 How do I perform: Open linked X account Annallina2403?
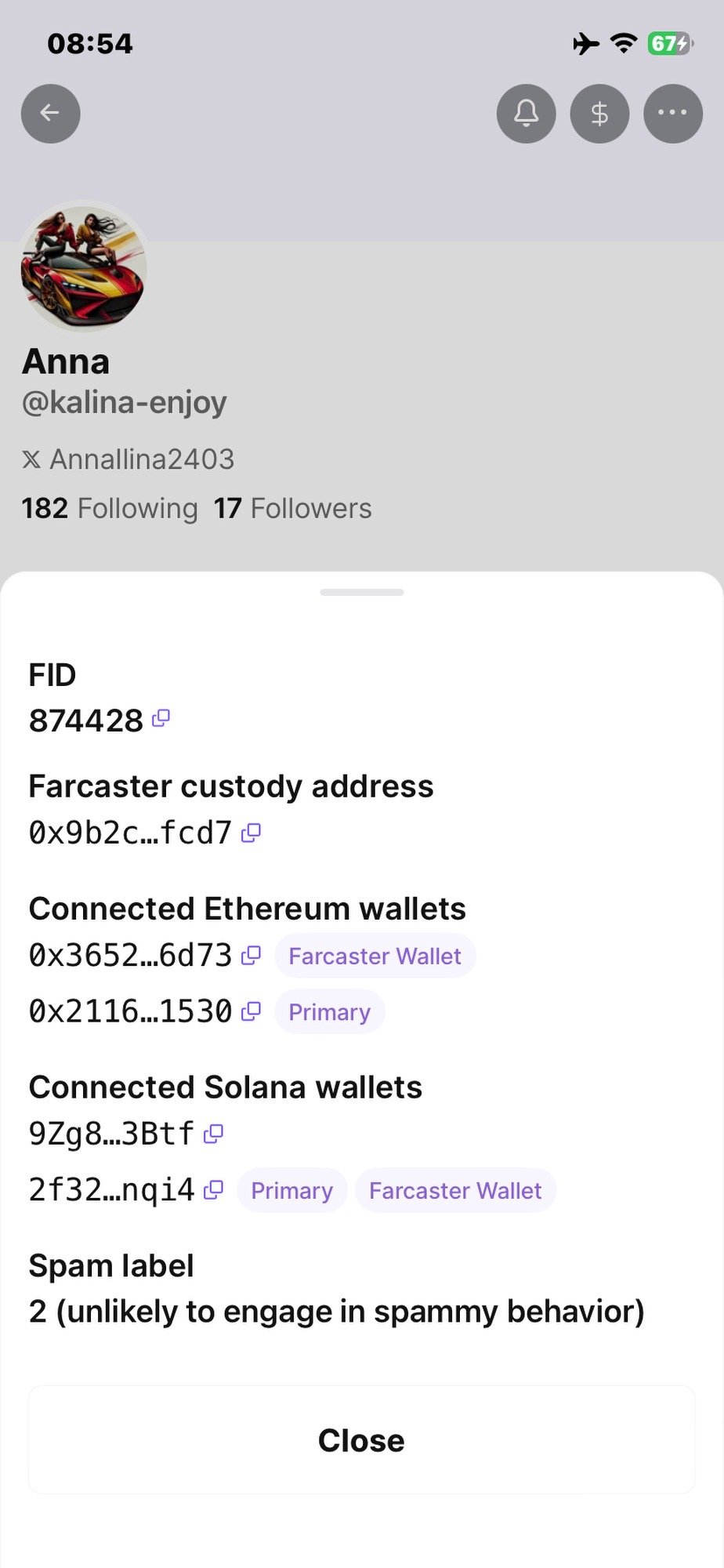pyautogui.click(x=129, y=459)
